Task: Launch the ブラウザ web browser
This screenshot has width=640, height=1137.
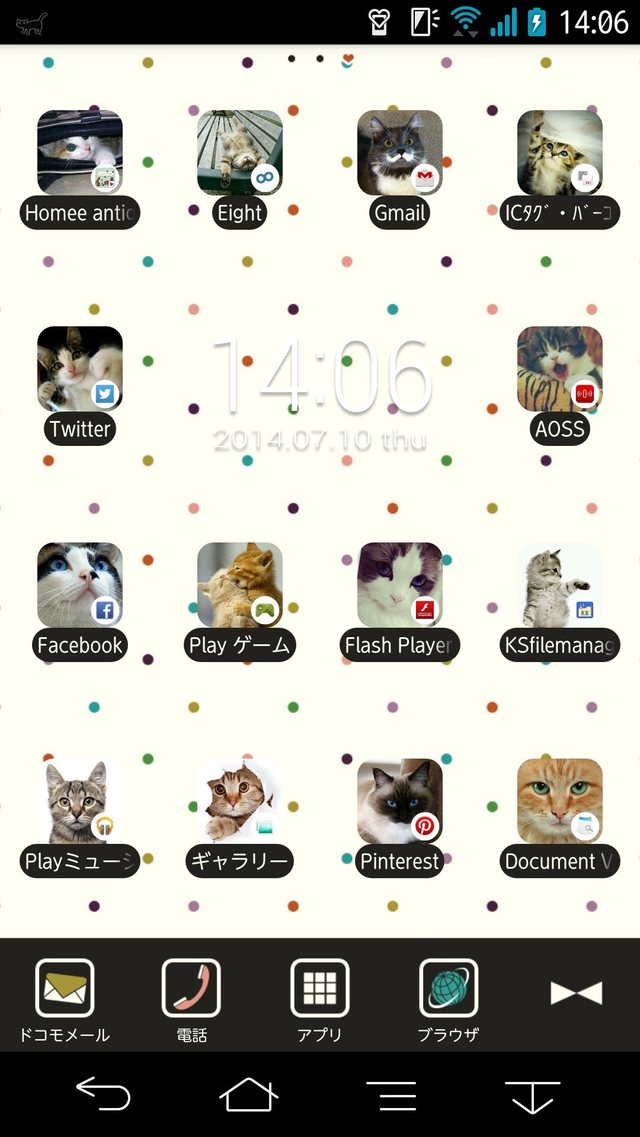Action: [x=448, y=989]
